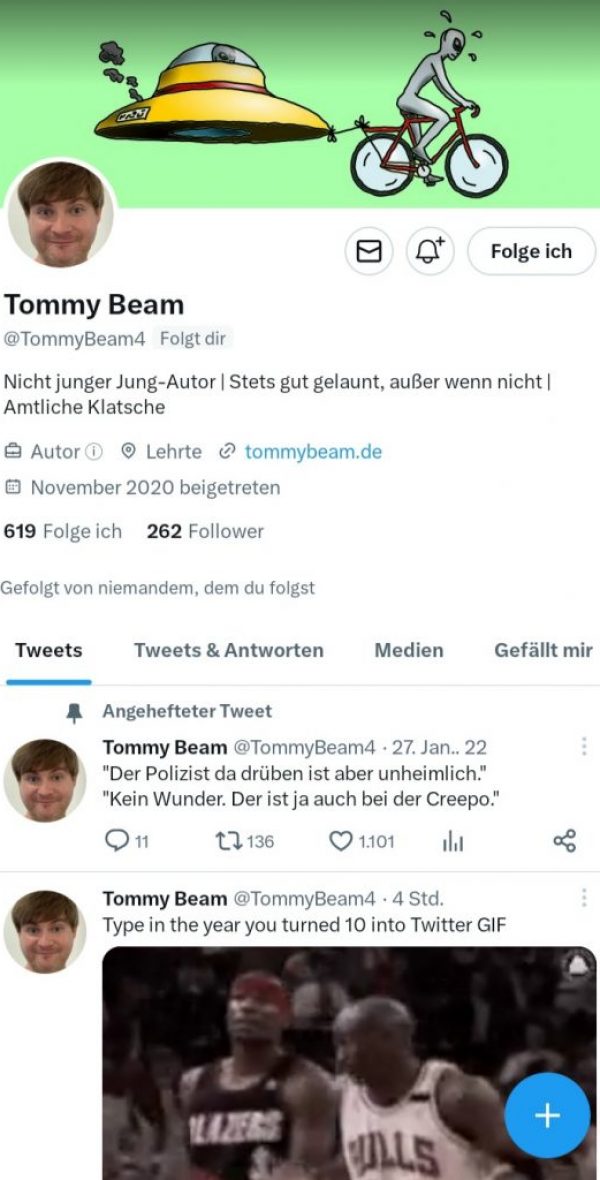This screenshot has height=1180, width=600.
Task: Switch to the Gefällt mir tab
Action: 543,650
